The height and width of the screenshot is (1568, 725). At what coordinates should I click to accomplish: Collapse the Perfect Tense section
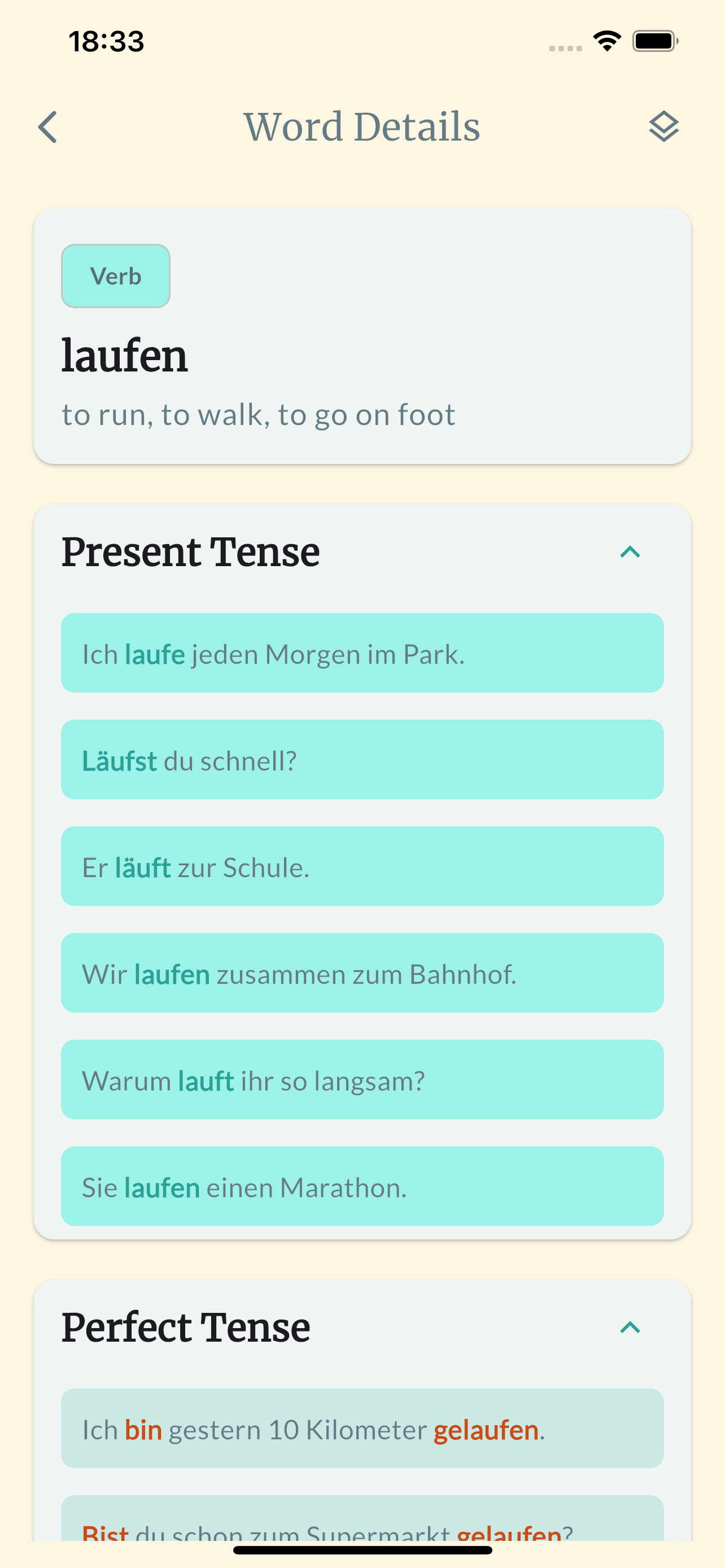[x=630, y=1328]
